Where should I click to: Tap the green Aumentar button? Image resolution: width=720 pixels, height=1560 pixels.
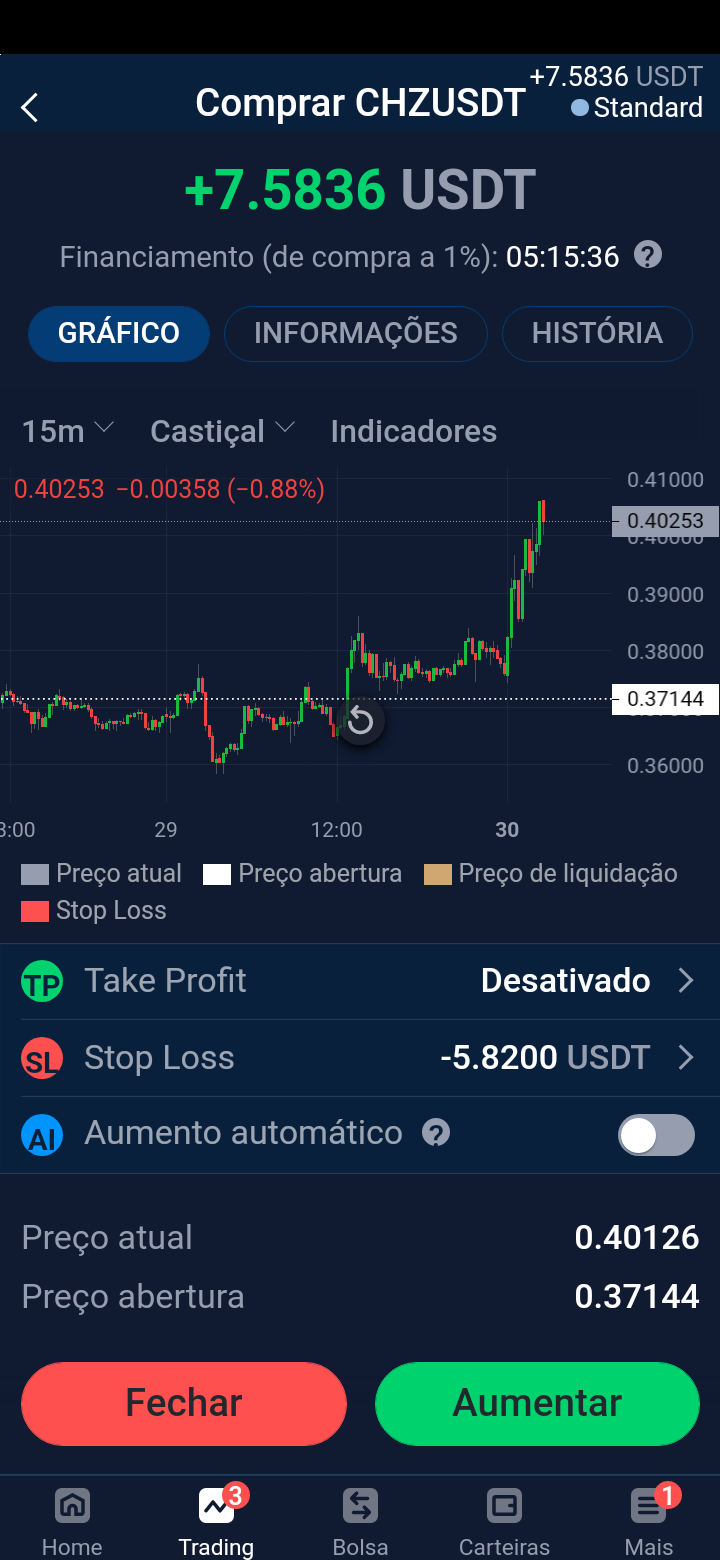(x=537, y=1403)
